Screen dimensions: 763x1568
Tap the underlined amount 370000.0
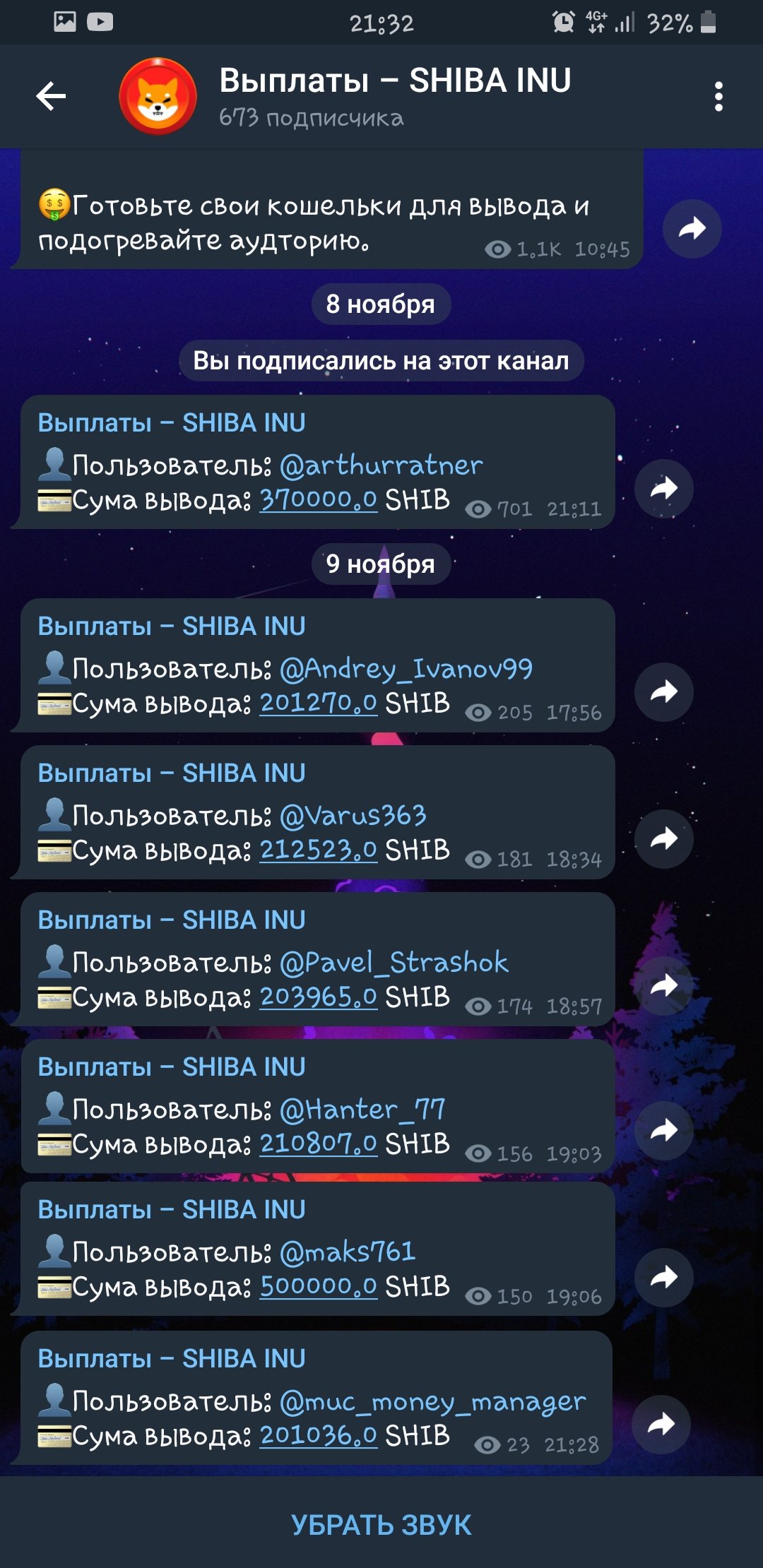coord(318,500)
